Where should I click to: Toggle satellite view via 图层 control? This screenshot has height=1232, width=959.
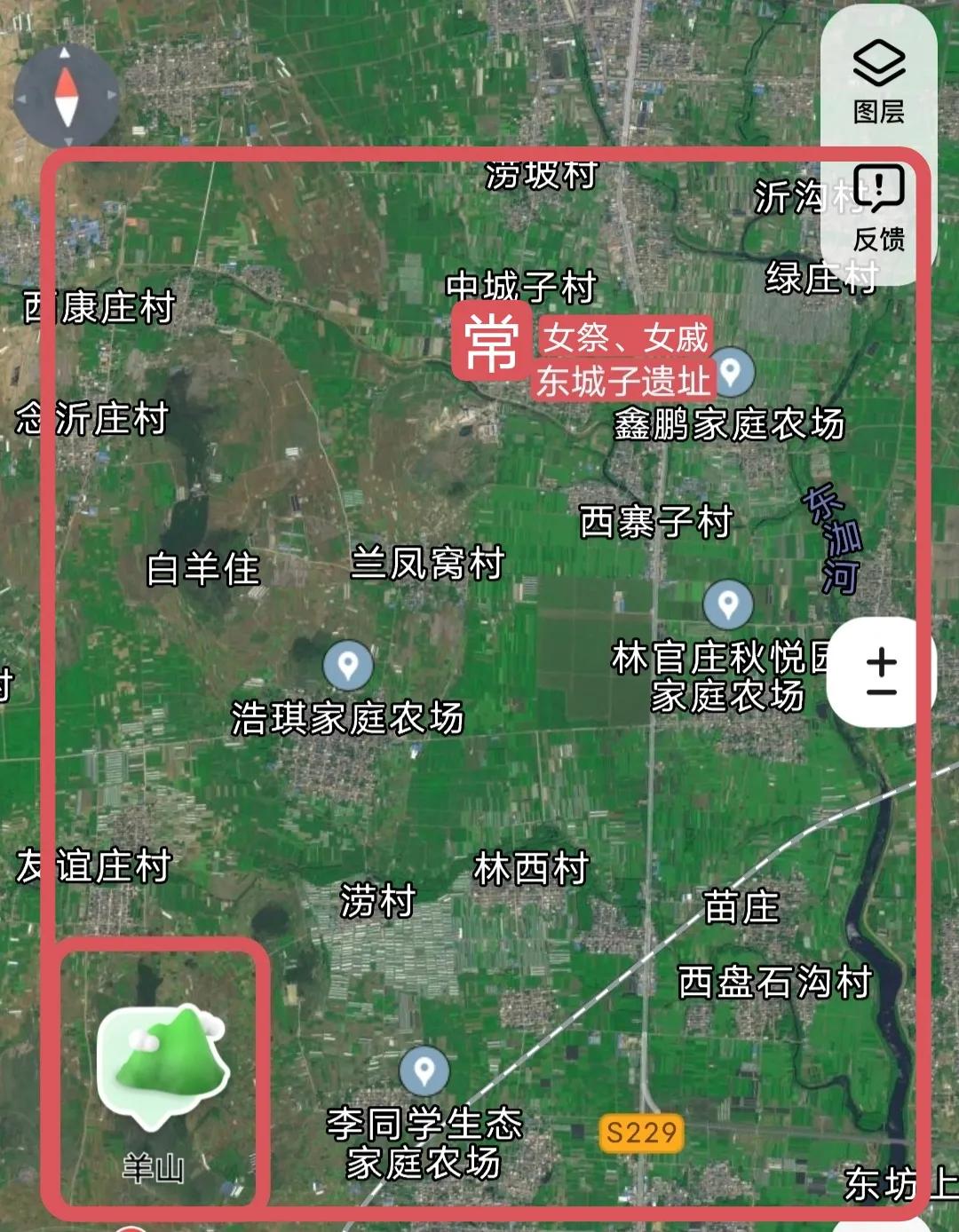pos(877,80)
